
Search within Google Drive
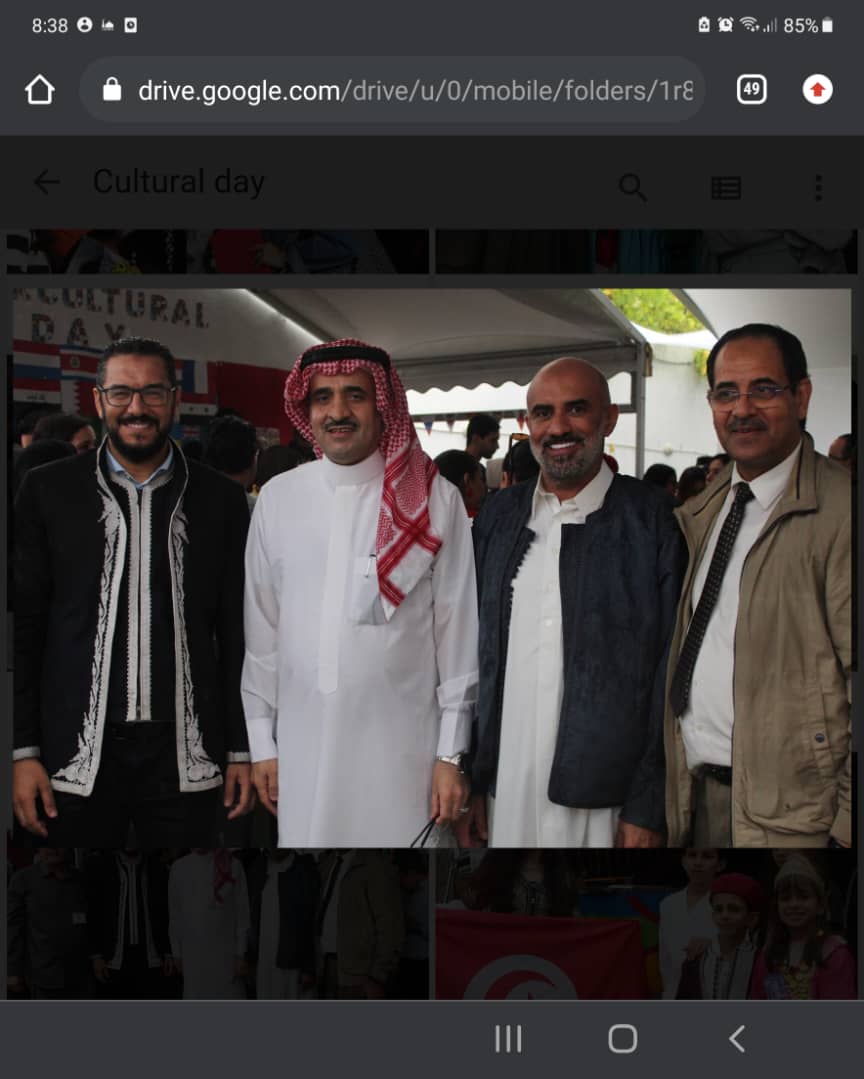[632, 186]
